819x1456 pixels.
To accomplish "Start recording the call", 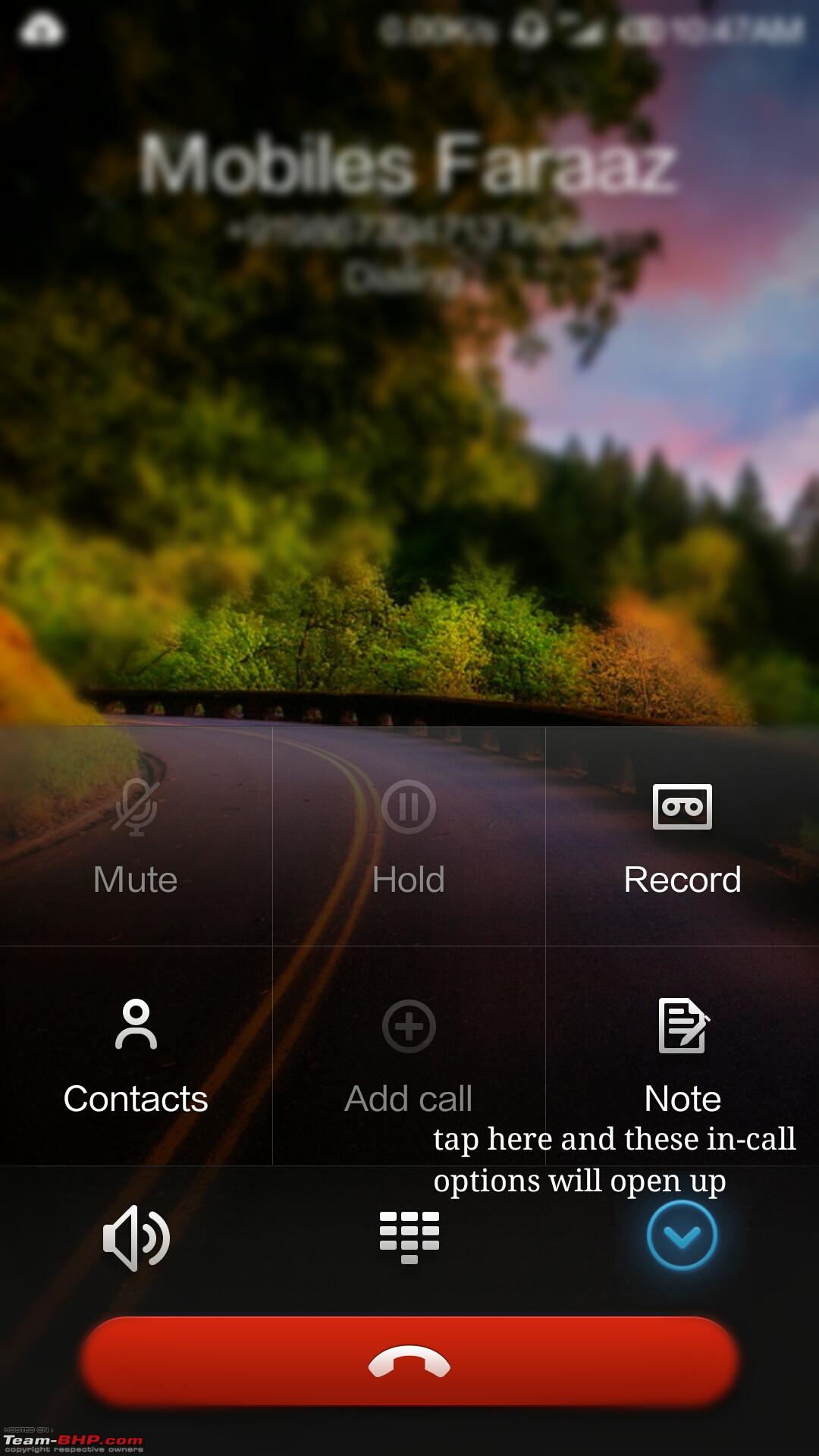I will [x=682, y=836].
